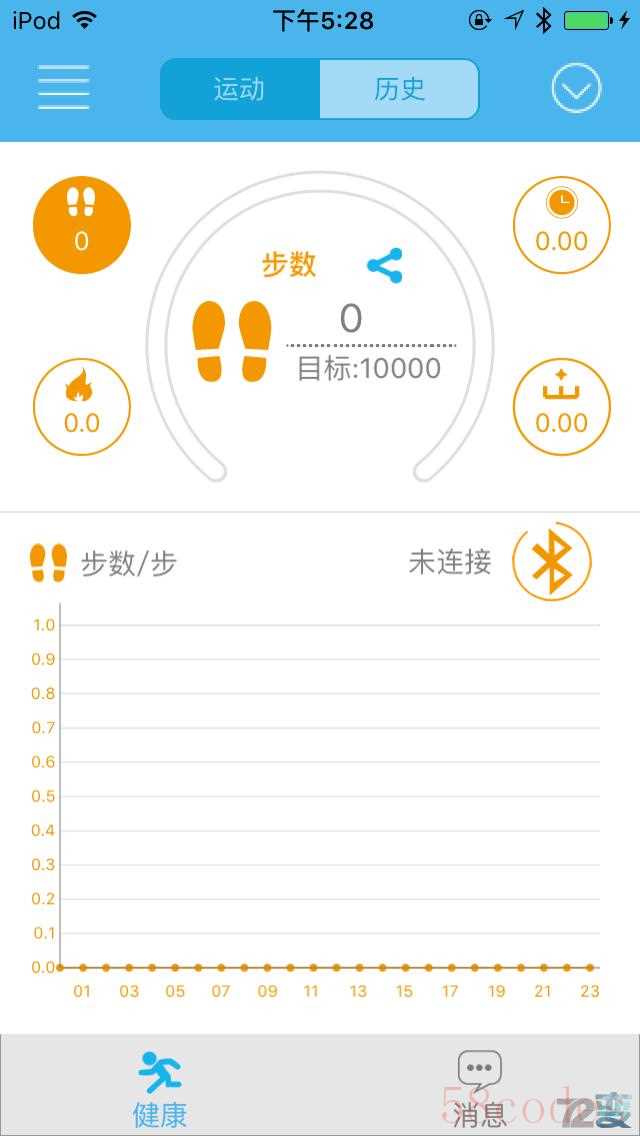Select the steps footprint circle
The width and height of the screenshot is (640, 1136).
[82, 225]
